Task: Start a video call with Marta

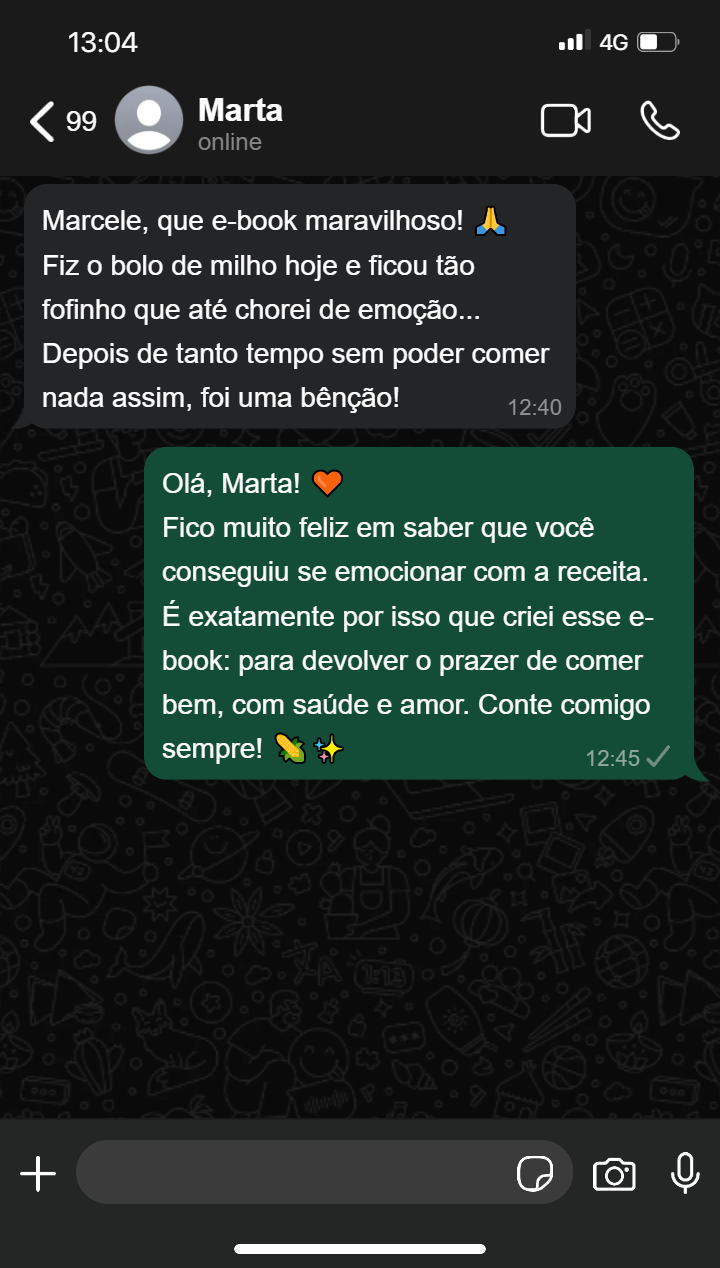Action: (566, 120)
